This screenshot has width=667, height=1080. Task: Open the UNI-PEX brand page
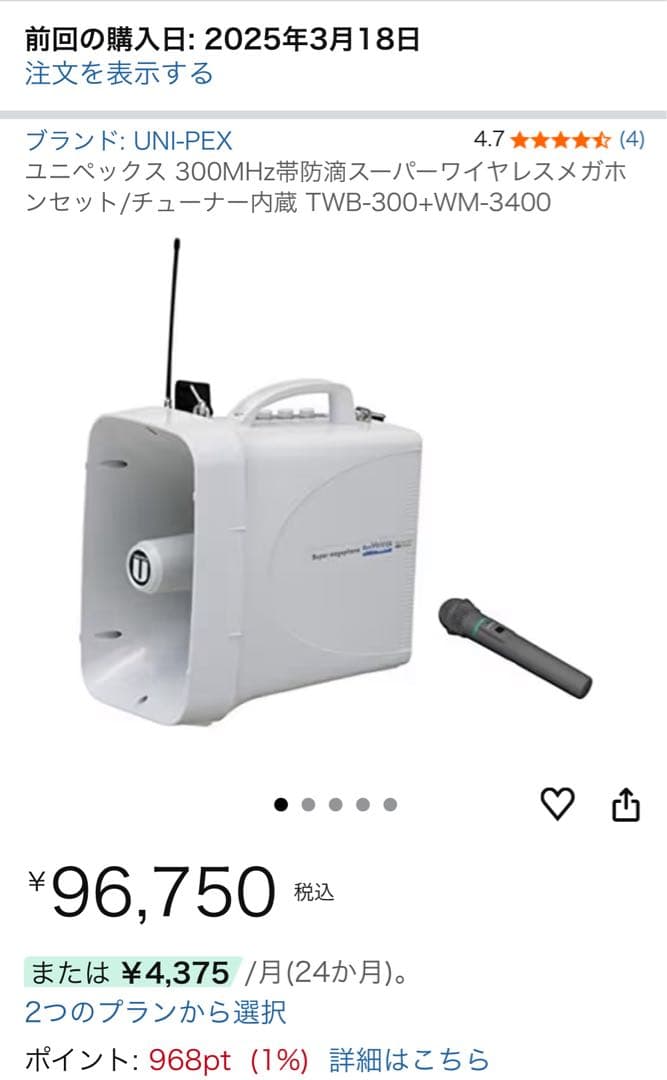tap(128, 140)
